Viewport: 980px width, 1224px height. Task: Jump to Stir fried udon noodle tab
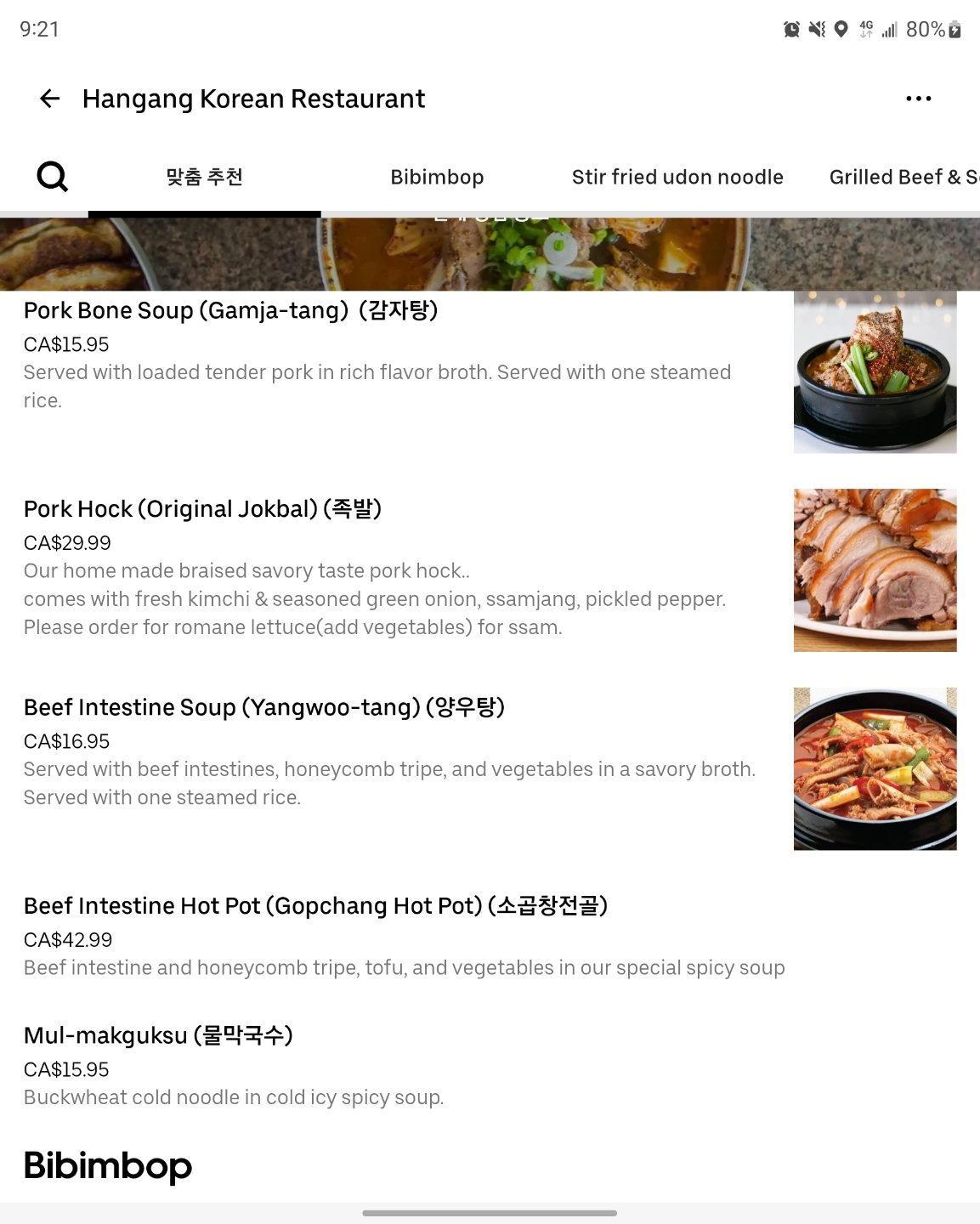677,177
